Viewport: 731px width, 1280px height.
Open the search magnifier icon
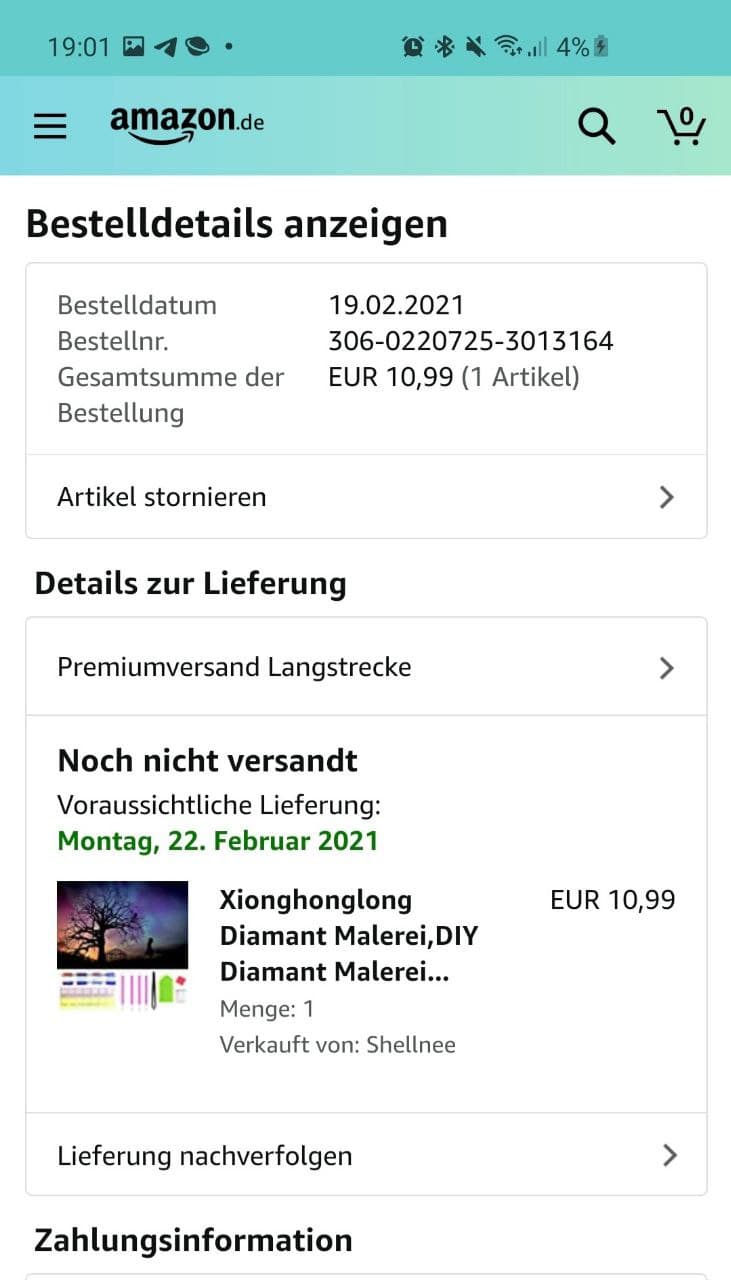point(596,126)
